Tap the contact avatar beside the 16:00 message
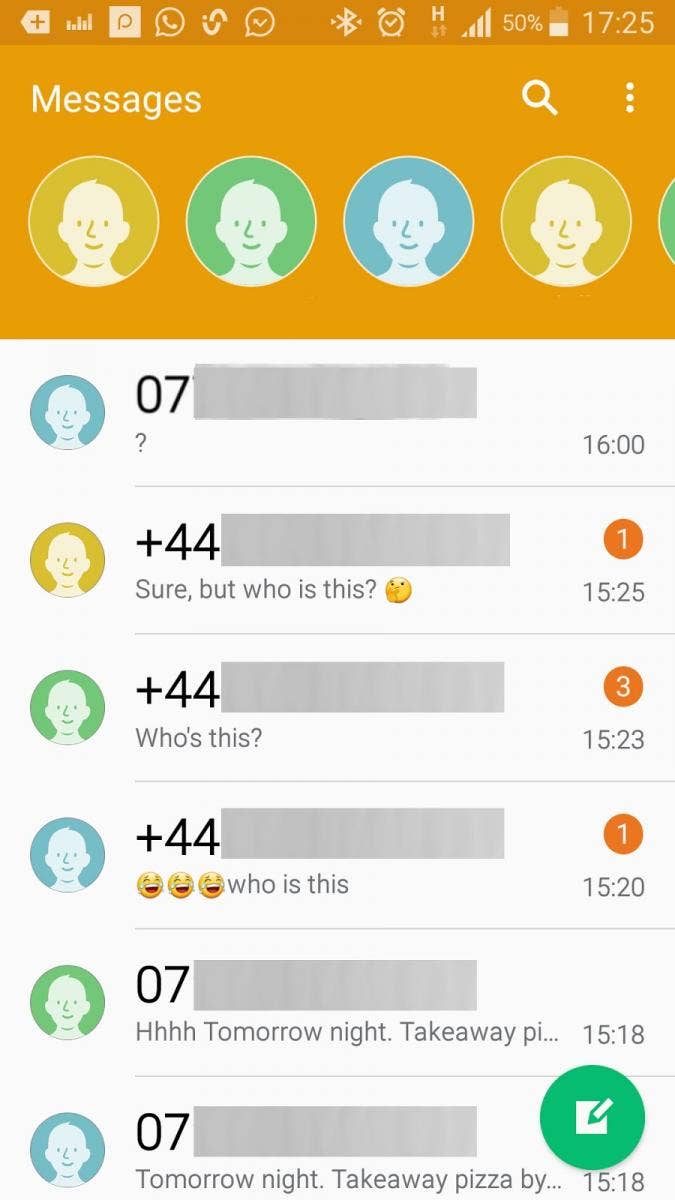675x1200 pixels. click(x=67, y=413)
